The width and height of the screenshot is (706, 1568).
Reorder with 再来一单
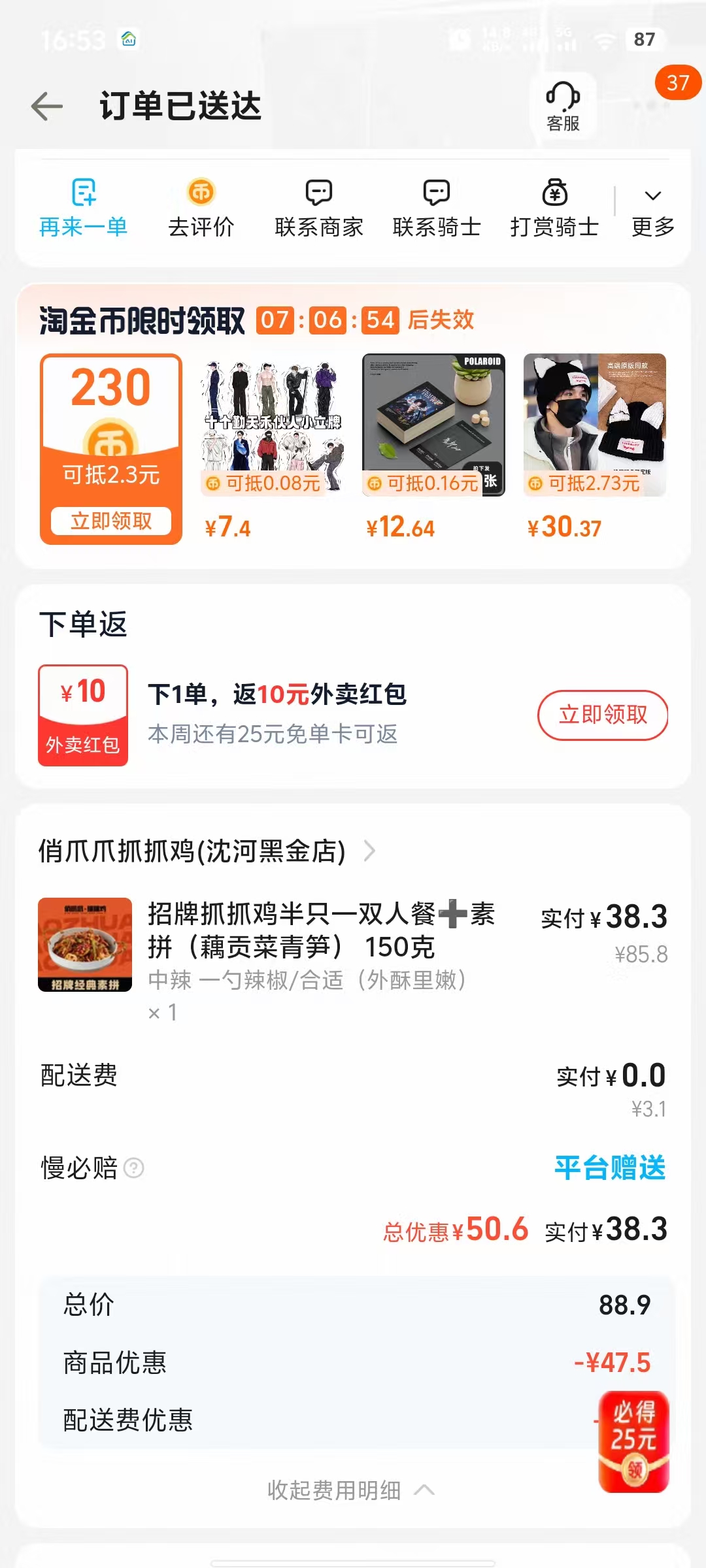[x=84, y=208]
